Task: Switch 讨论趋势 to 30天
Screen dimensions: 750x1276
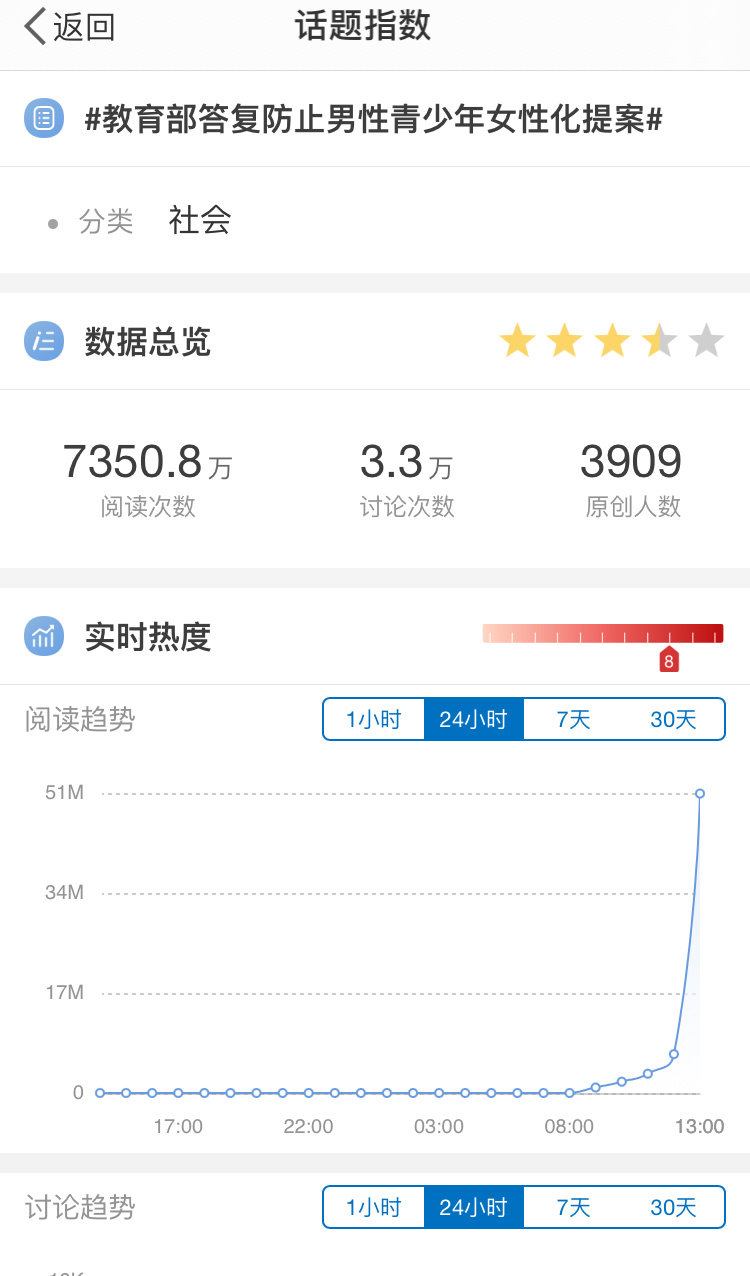Action: pos(673,1207)
